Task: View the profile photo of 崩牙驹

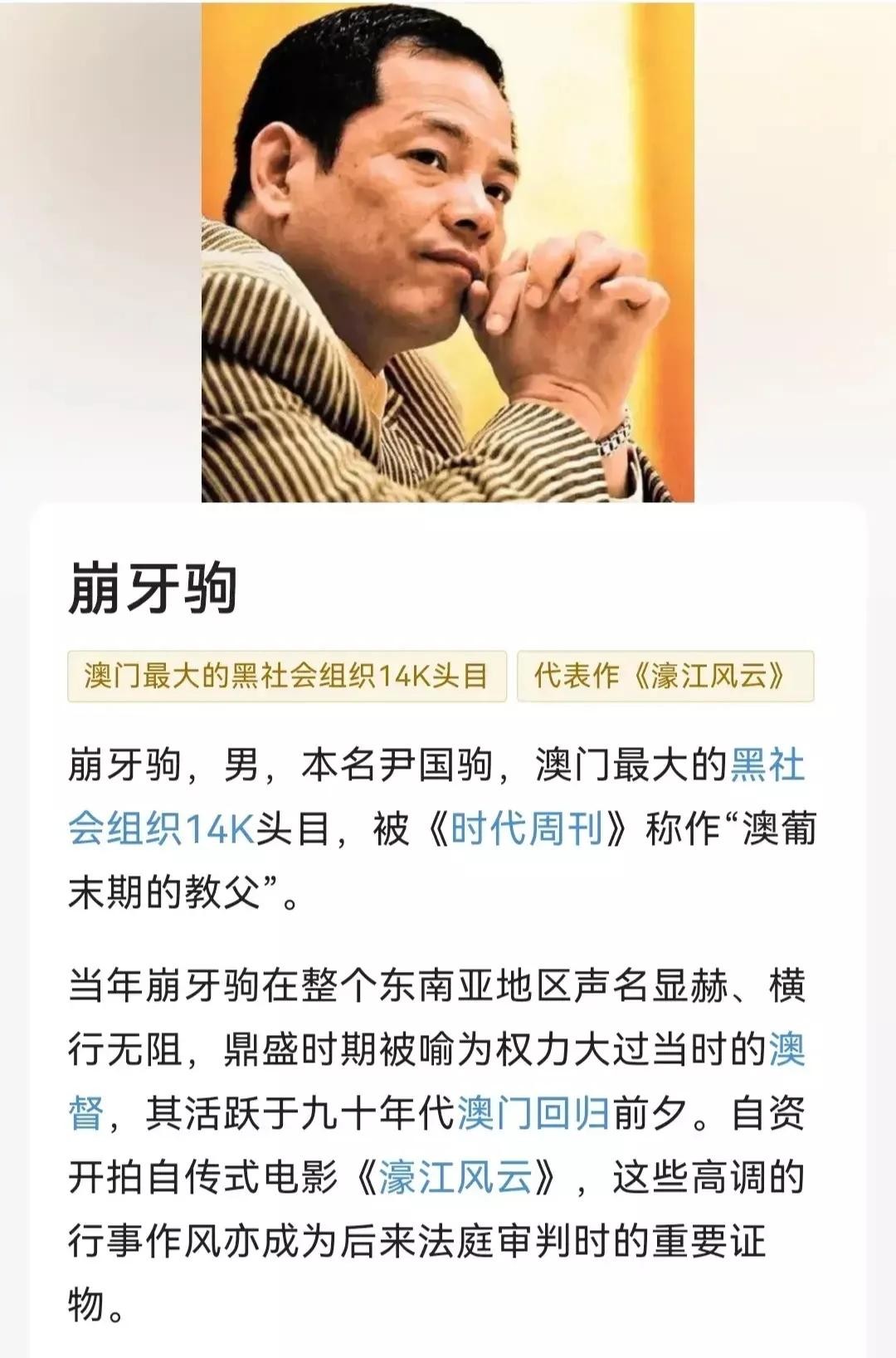Action: coord(447,252)
